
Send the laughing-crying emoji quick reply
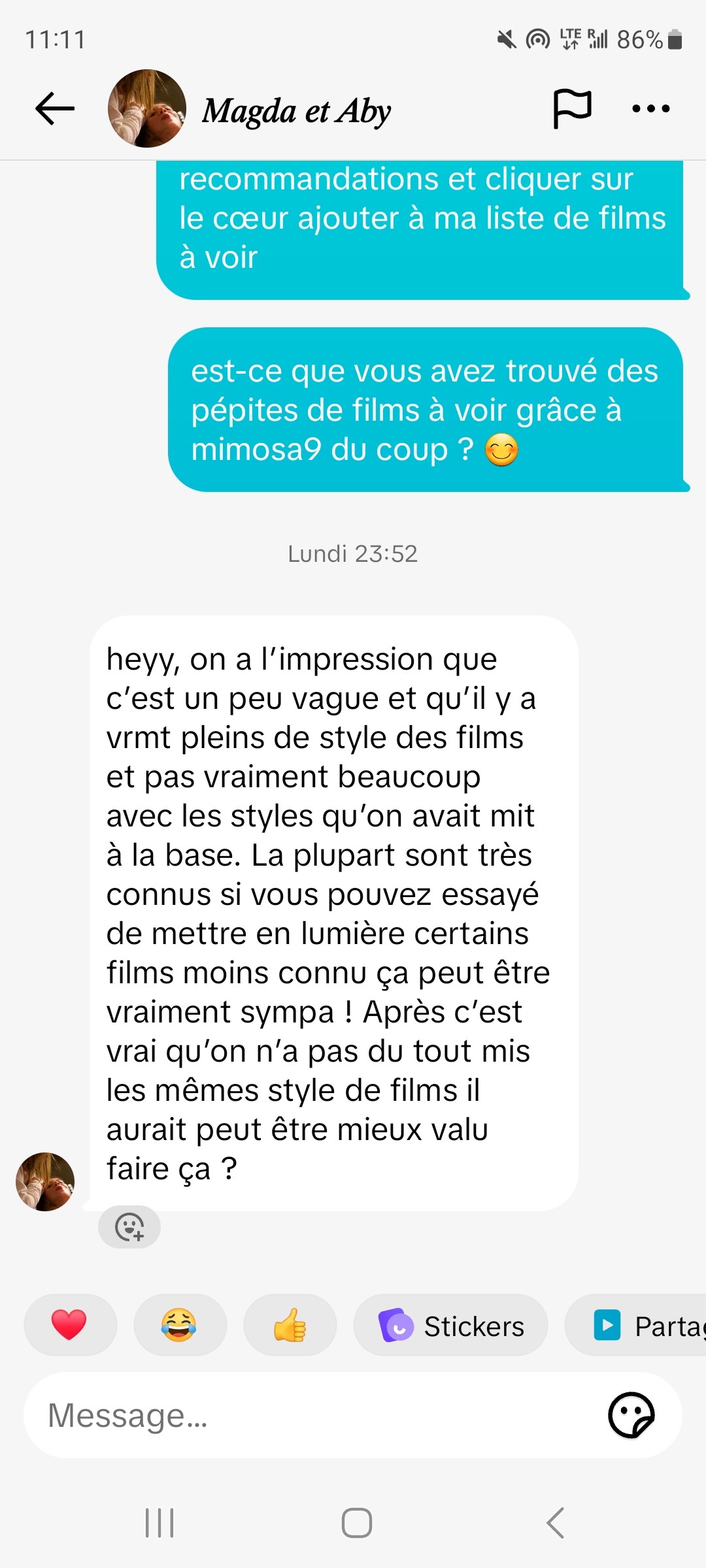click(180, 1325)
